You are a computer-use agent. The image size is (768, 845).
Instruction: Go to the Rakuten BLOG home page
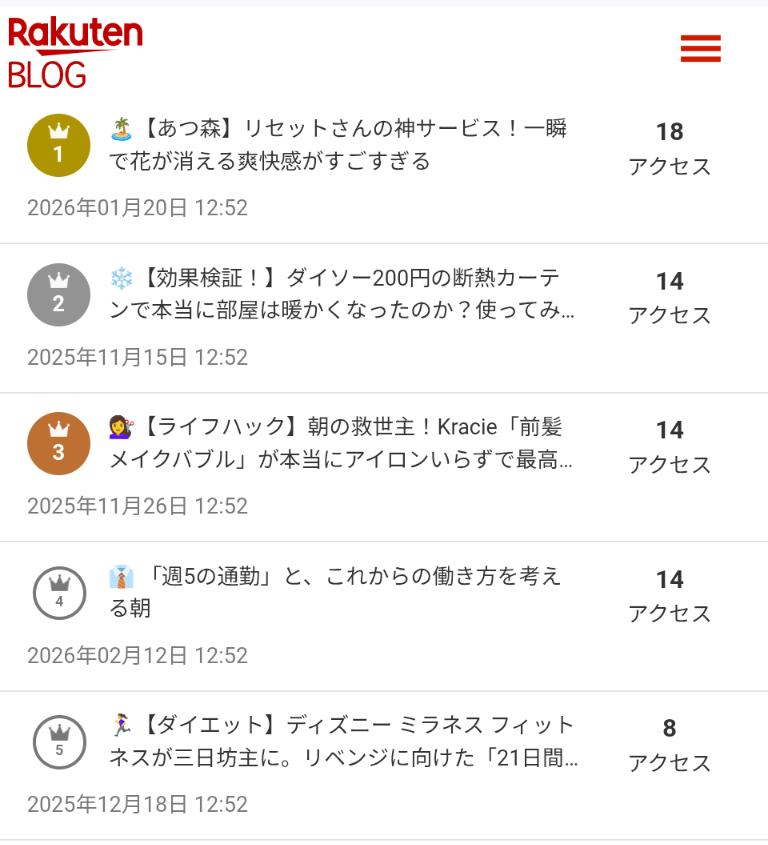75,52
